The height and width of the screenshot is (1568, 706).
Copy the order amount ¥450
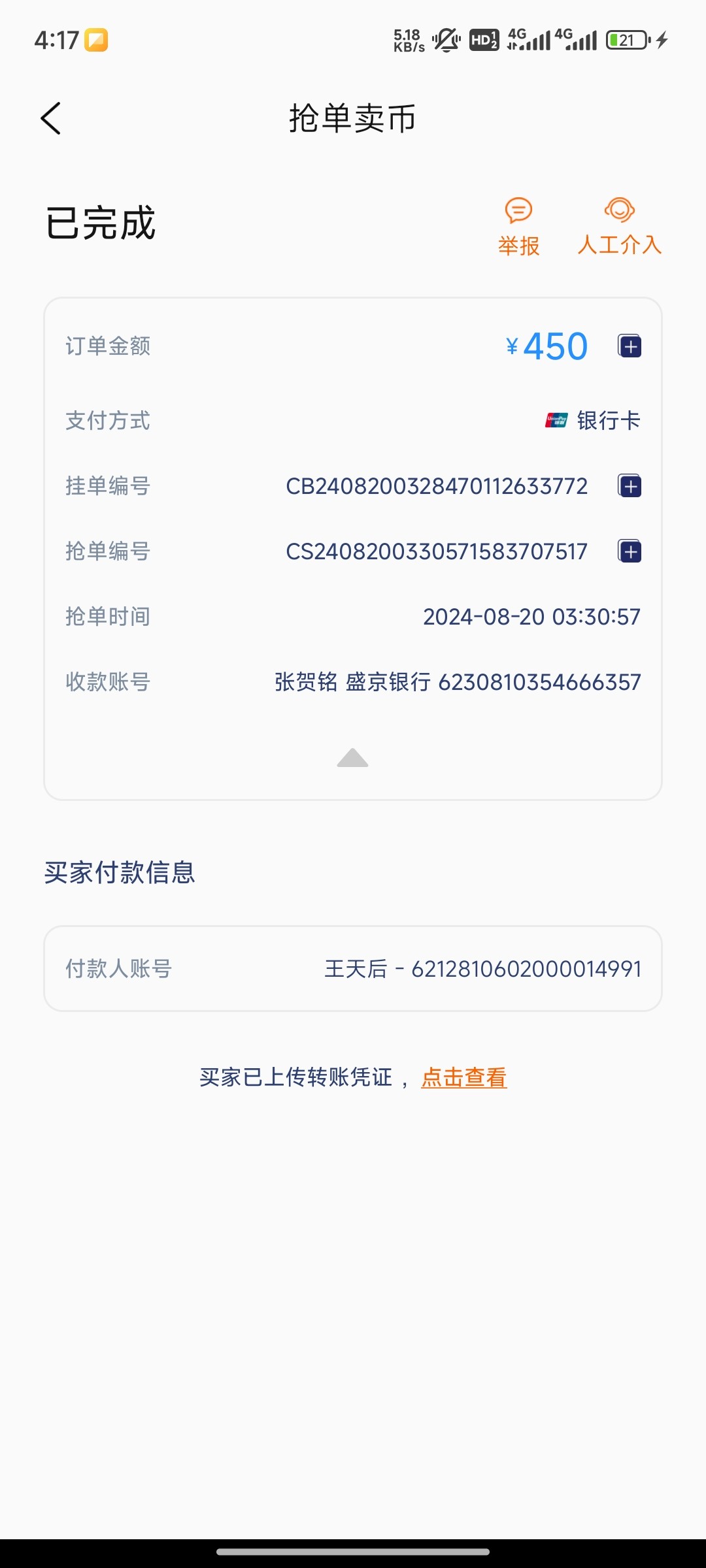tap(630, 346)
